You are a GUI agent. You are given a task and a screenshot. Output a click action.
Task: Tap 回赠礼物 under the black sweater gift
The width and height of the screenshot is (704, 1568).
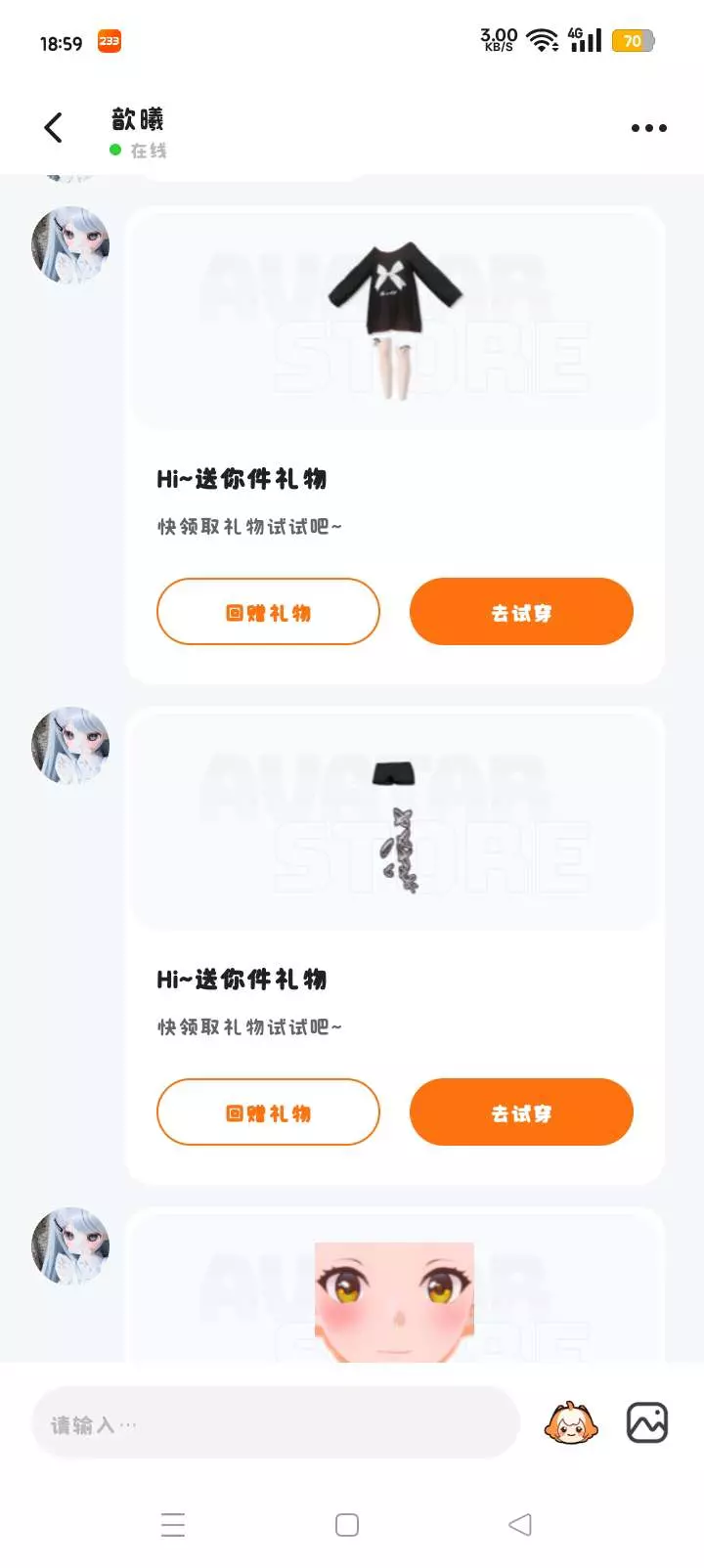click(x=268, y=612)
